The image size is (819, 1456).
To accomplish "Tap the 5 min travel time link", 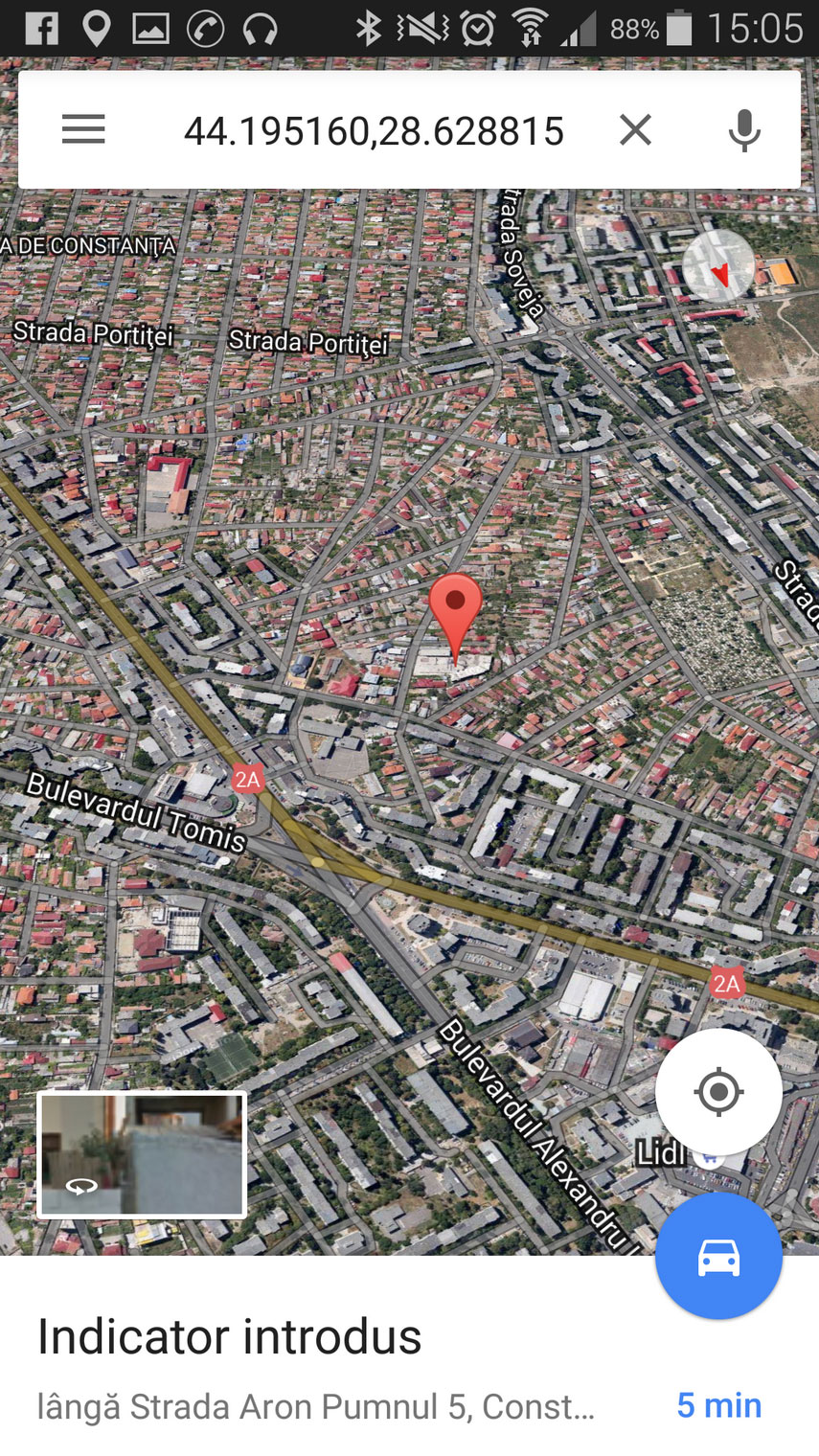I will tap(717, 1406).
